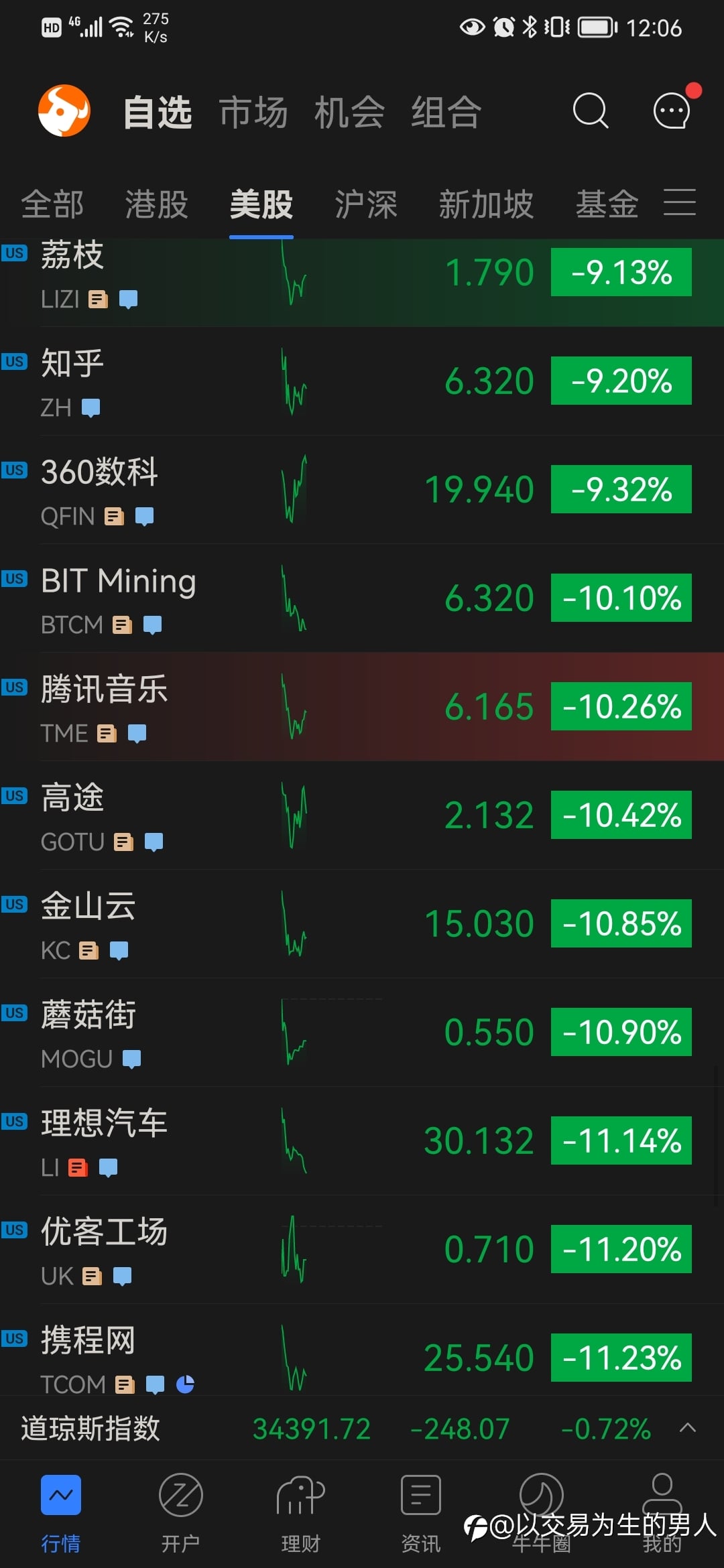This screenshot has height=1568, width=724.
Task: View 理想汽车 LI stock details
Action: 362,1141
